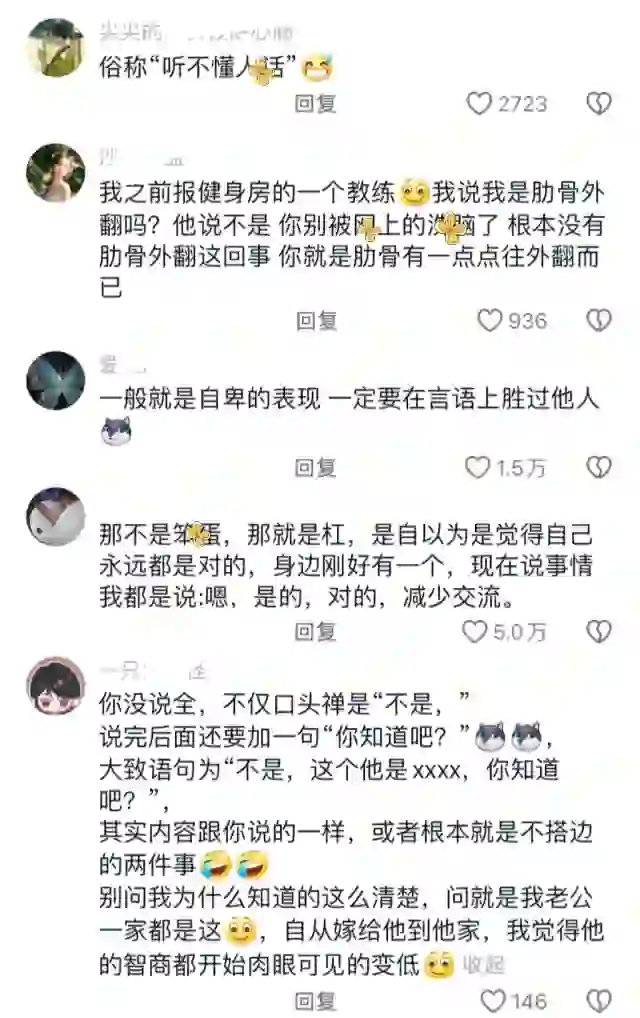Viewport: 640px width, 1018px height.
Task: Reply to the "自卑的表现" comment
Action: coord(316,467)
